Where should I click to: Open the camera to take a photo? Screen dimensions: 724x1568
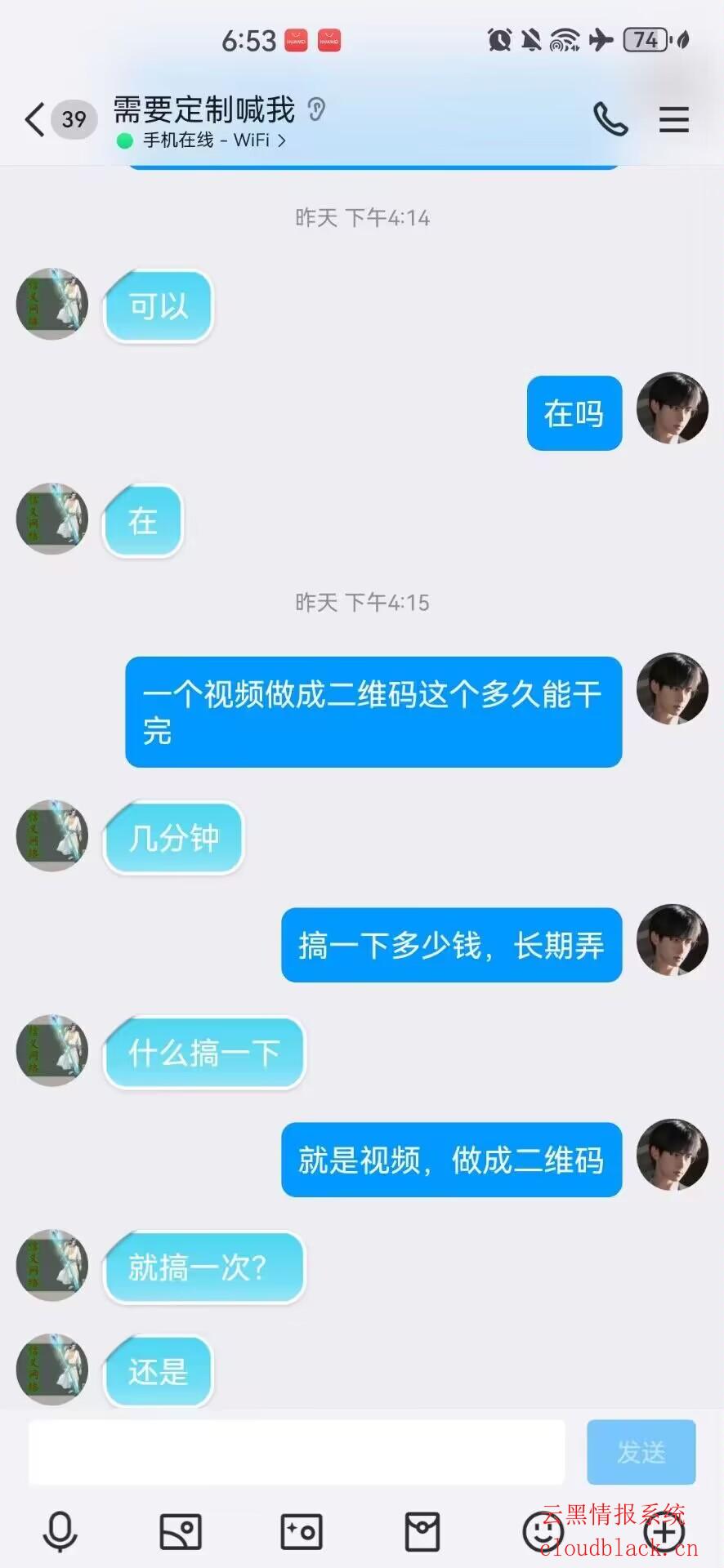pyautogui.click(x=302, y=1530)
